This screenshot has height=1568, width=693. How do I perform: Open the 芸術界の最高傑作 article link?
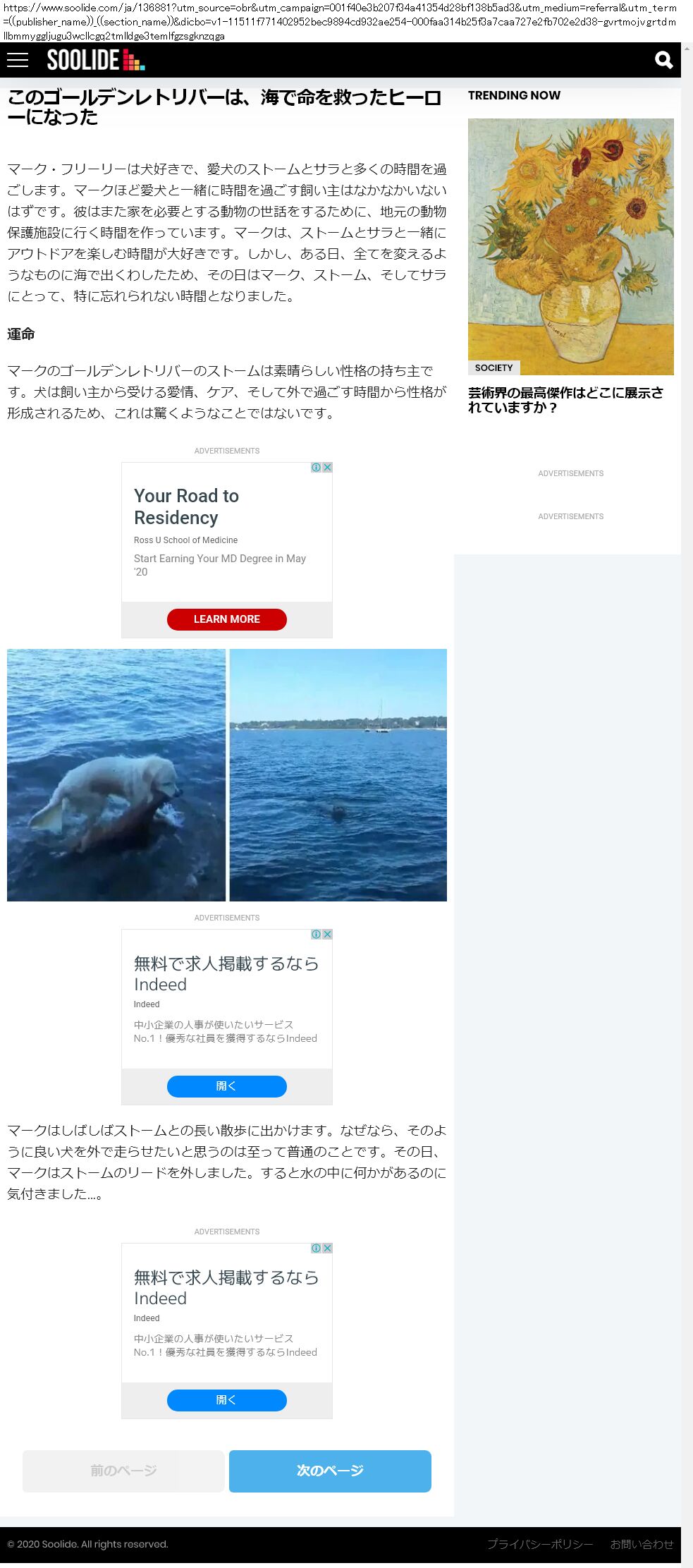click(565, 400)
